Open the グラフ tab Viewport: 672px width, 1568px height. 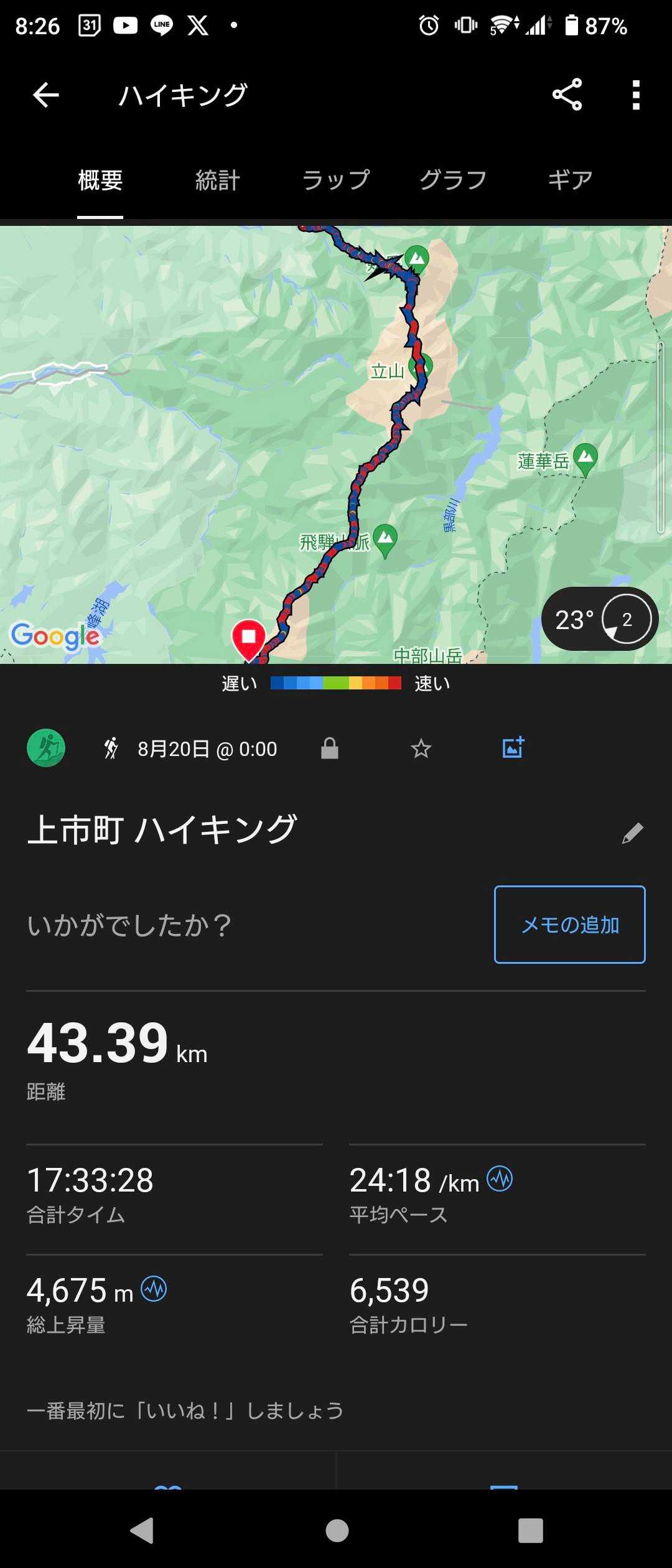coord(453,180)
